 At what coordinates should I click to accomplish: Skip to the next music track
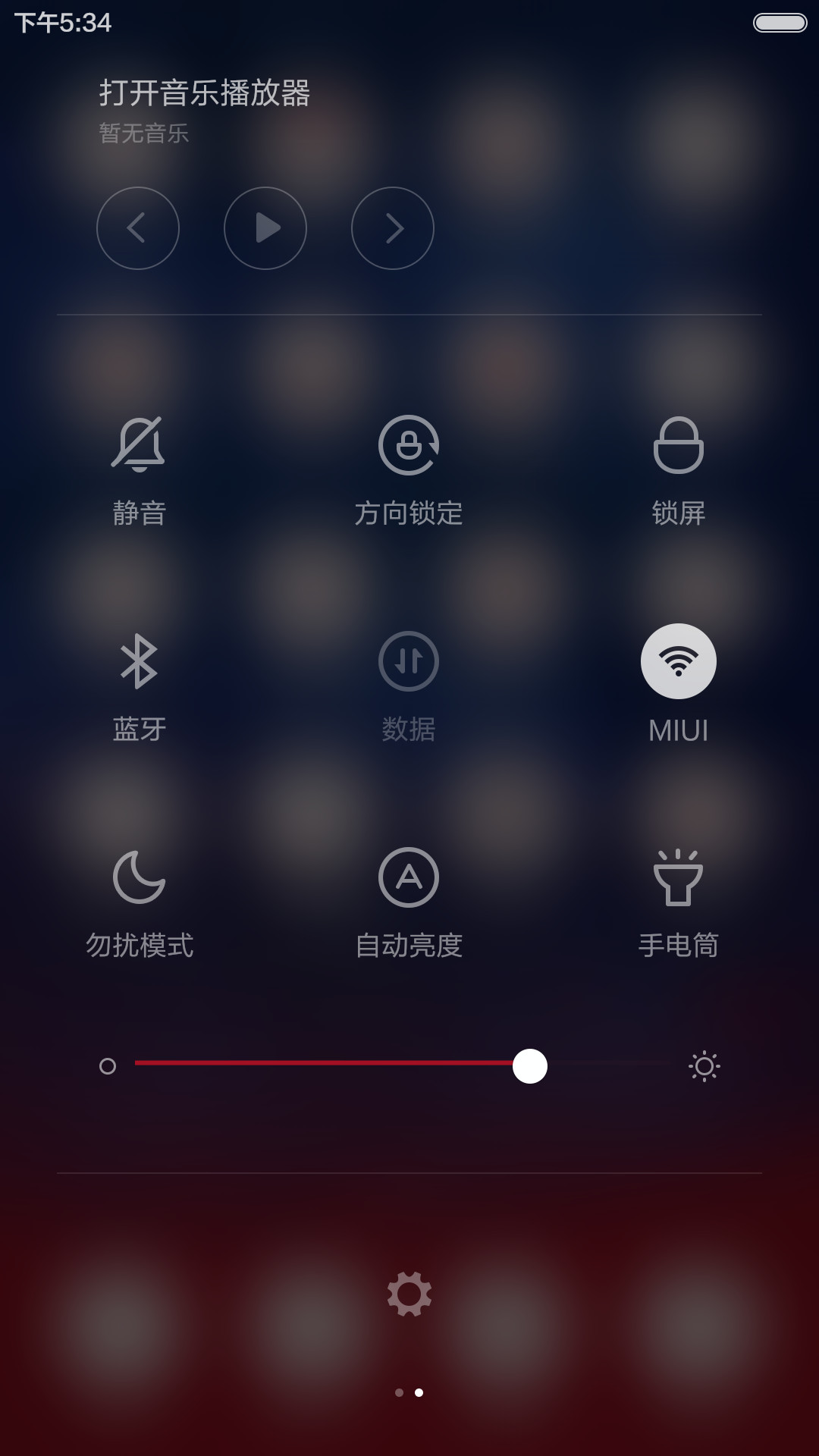393,228
